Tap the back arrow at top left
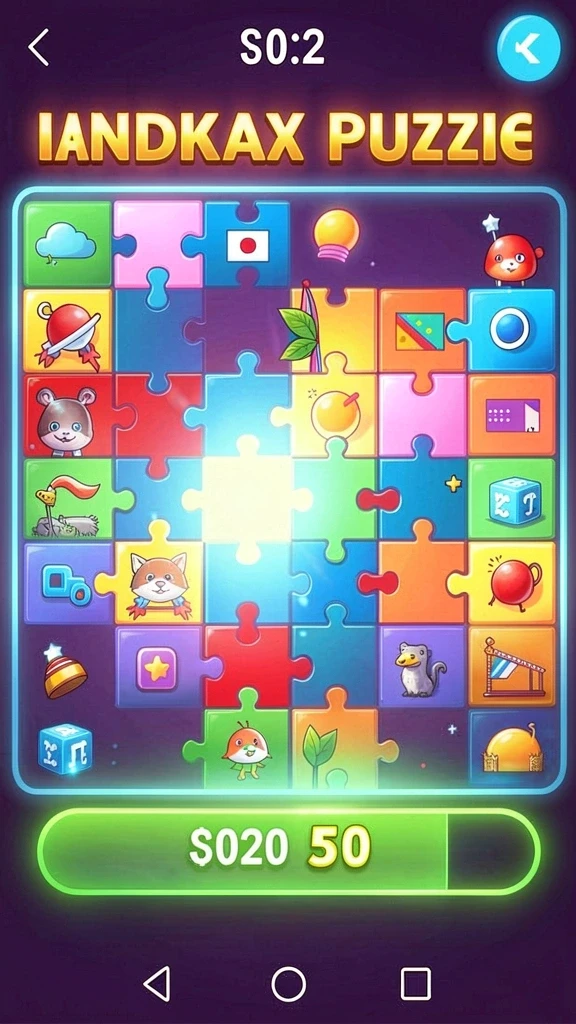The image size is (576, 1024). click(39, 48)
